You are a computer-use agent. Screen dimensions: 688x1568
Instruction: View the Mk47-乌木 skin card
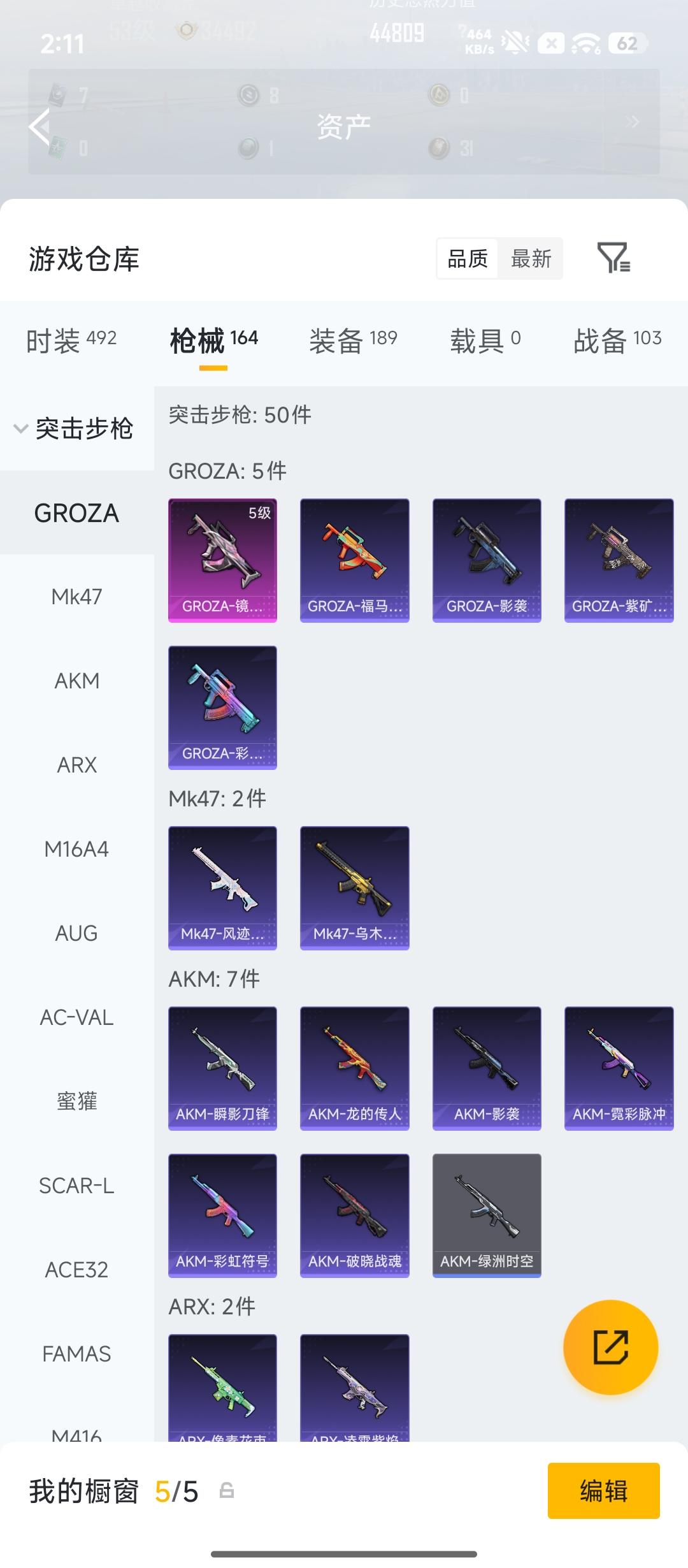coord(354,888)
